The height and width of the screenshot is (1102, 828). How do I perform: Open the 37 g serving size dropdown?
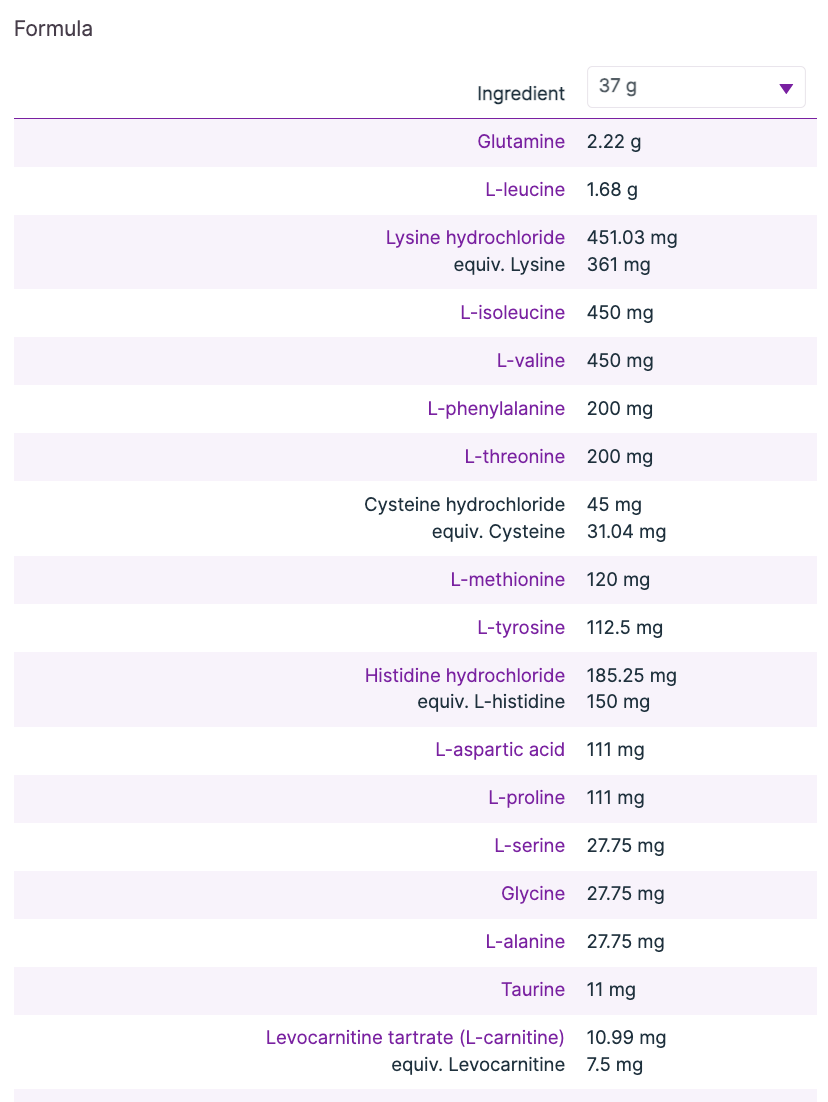point(696,87)
